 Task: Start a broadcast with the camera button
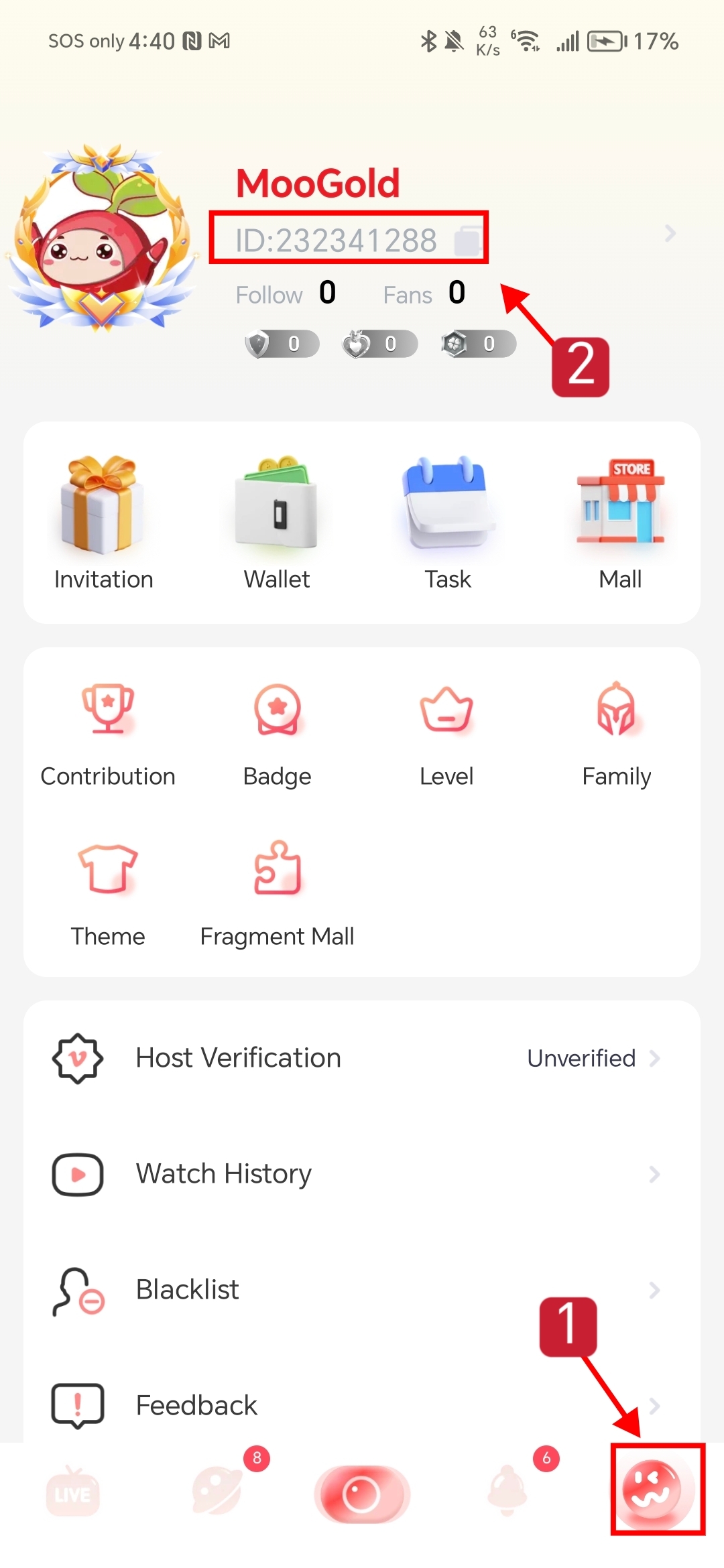[362, 1494]
